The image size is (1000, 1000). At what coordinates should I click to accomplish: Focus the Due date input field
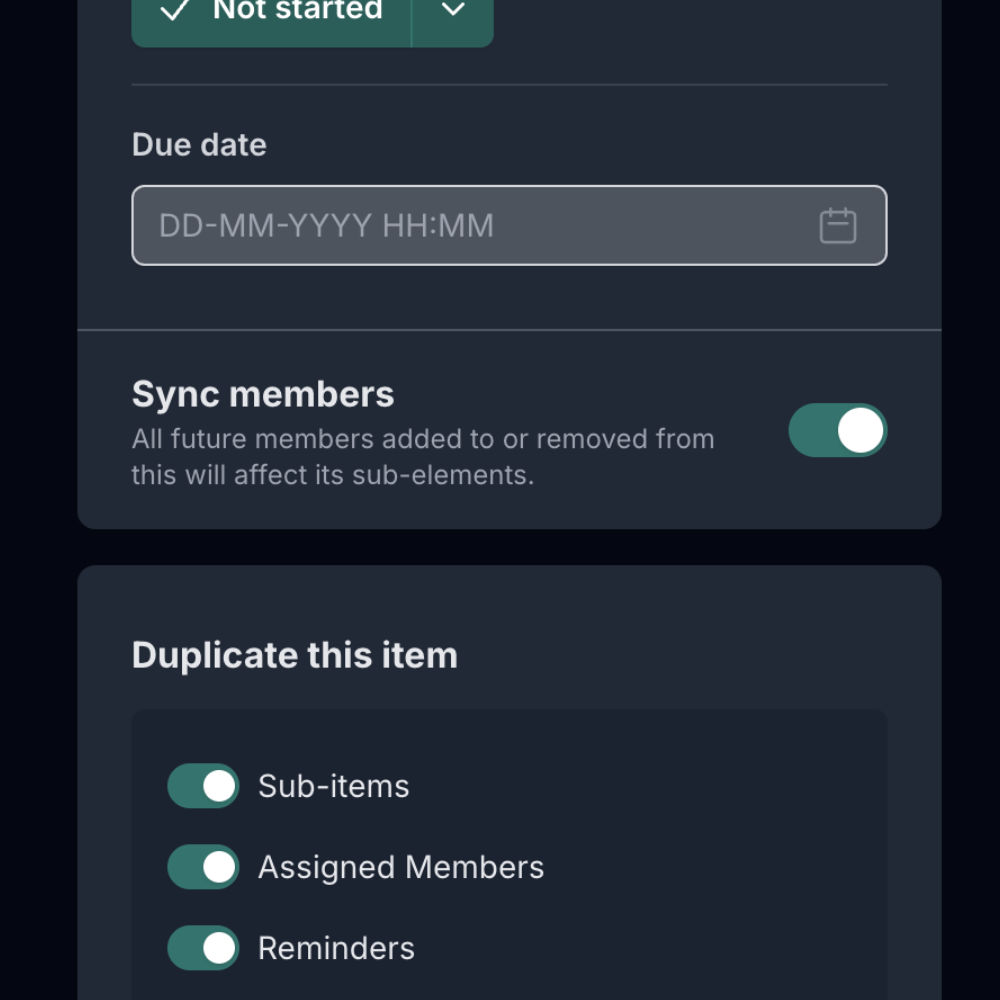click(470, 225)
